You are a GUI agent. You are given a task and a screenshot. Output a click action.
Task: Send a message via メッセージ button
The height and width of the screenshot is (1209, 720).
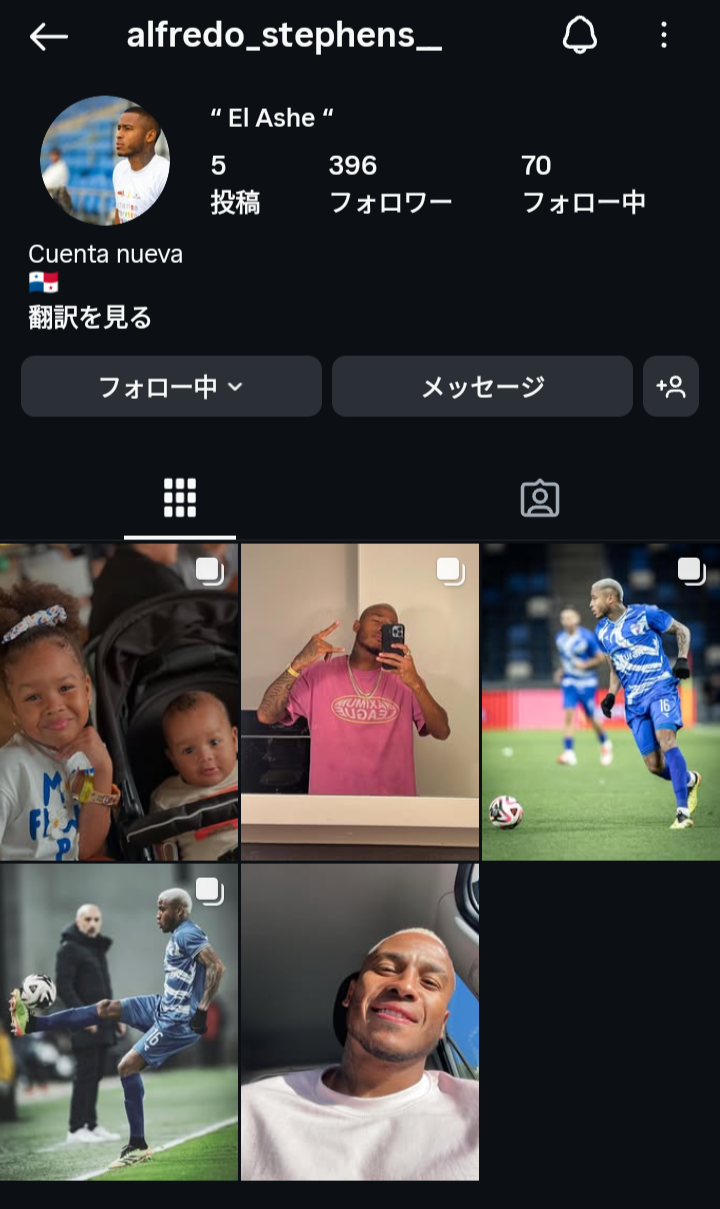[482, 387]
